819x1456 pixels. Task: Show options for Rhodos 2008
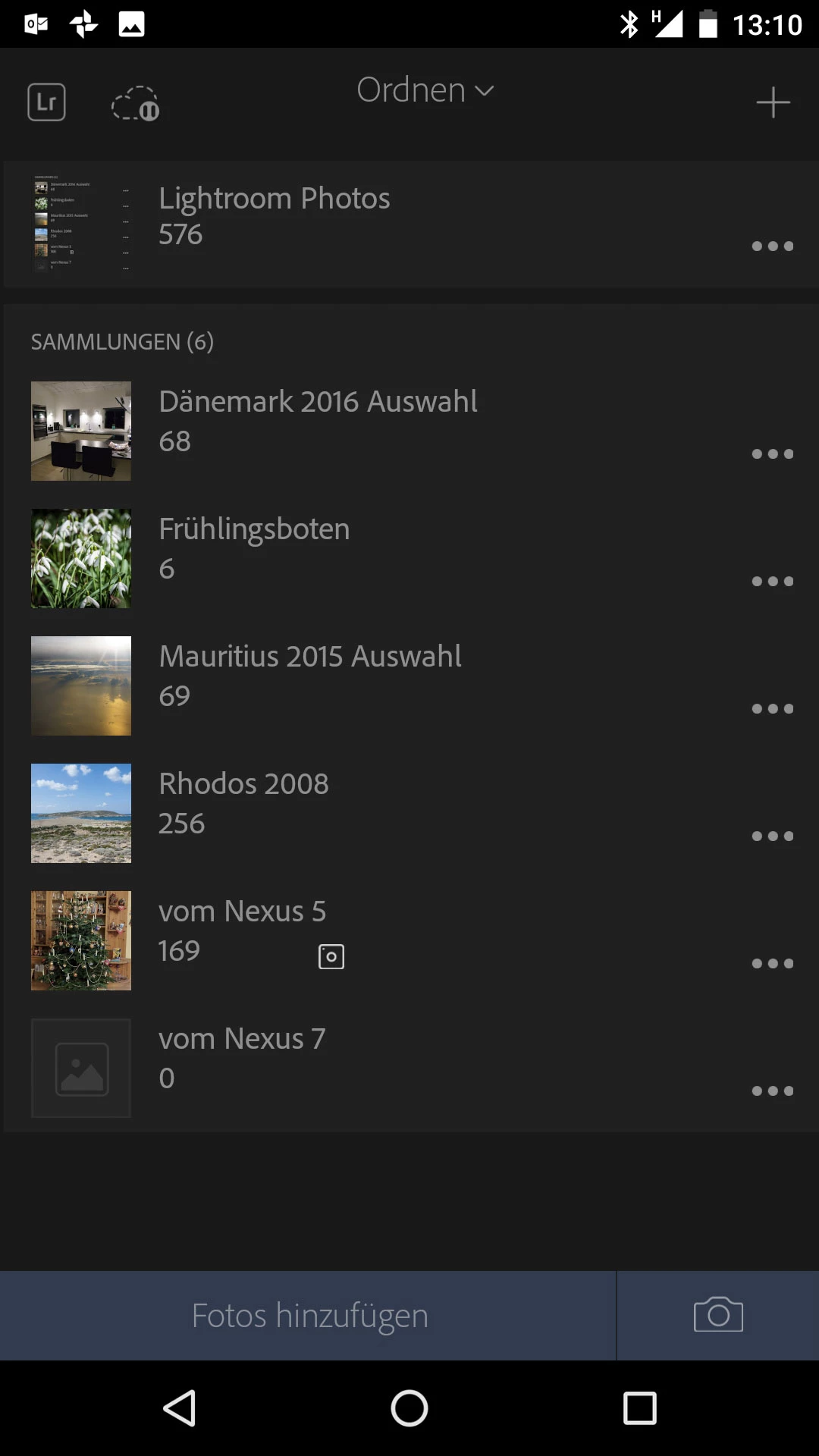click(x=772, y=836)
